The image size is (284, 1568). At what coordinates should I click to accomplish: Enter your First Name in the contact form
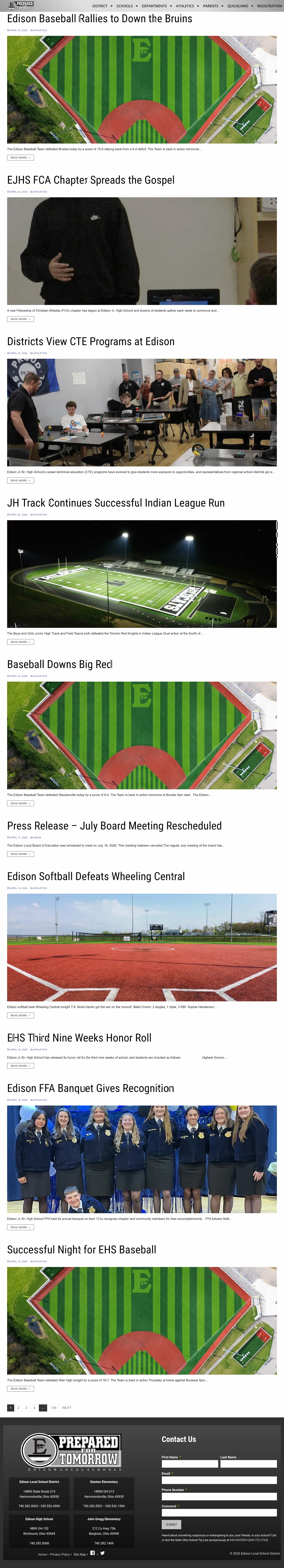(189, 1463)
